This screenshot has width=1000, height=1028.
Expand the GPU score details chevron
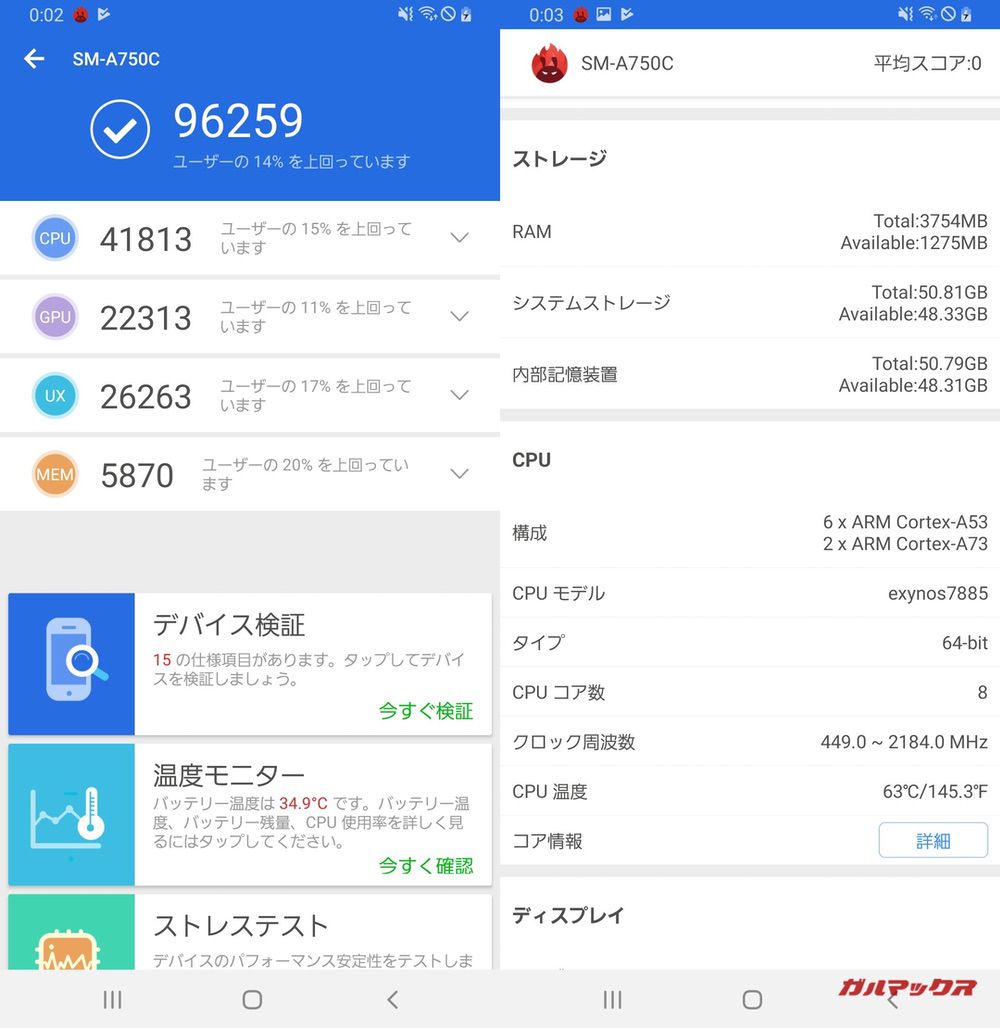click(459, 317)
